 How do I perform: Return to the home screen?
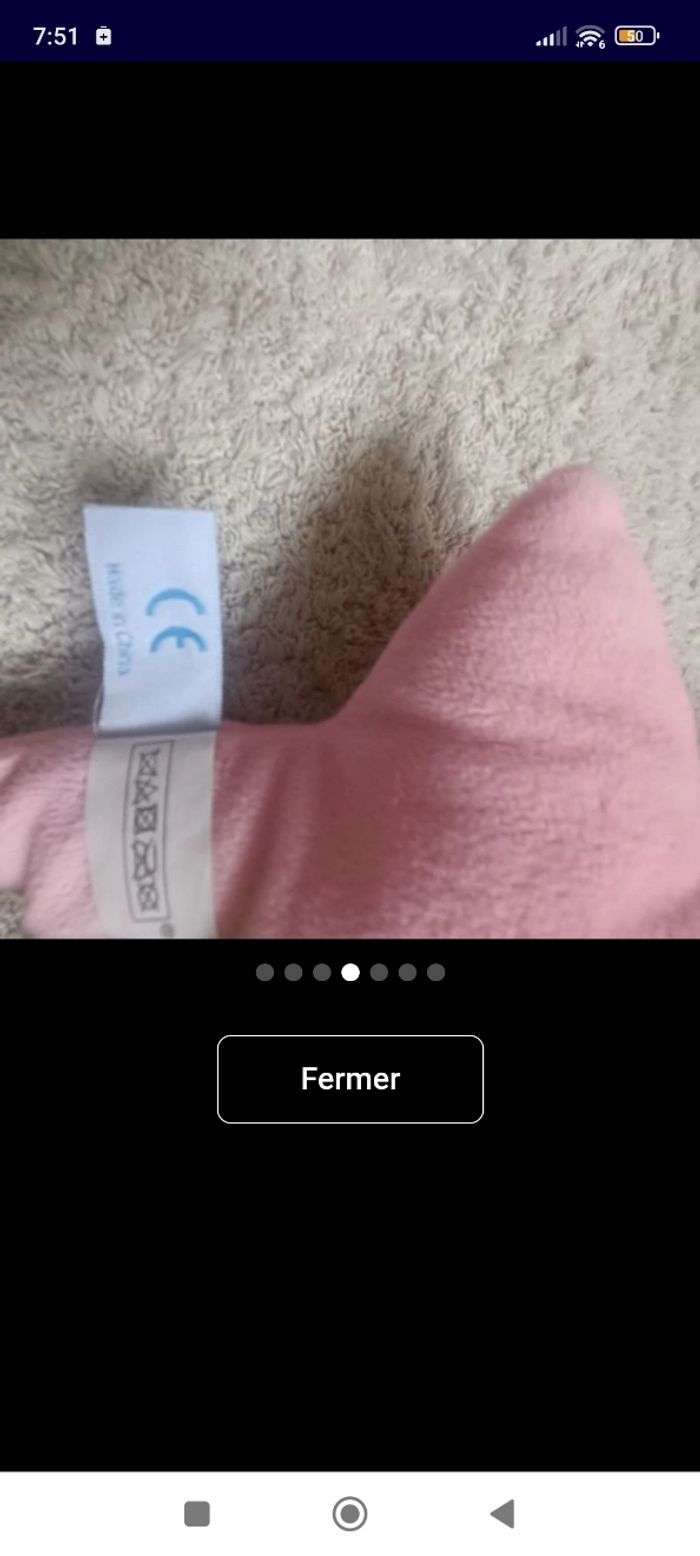coord(350,1514)
